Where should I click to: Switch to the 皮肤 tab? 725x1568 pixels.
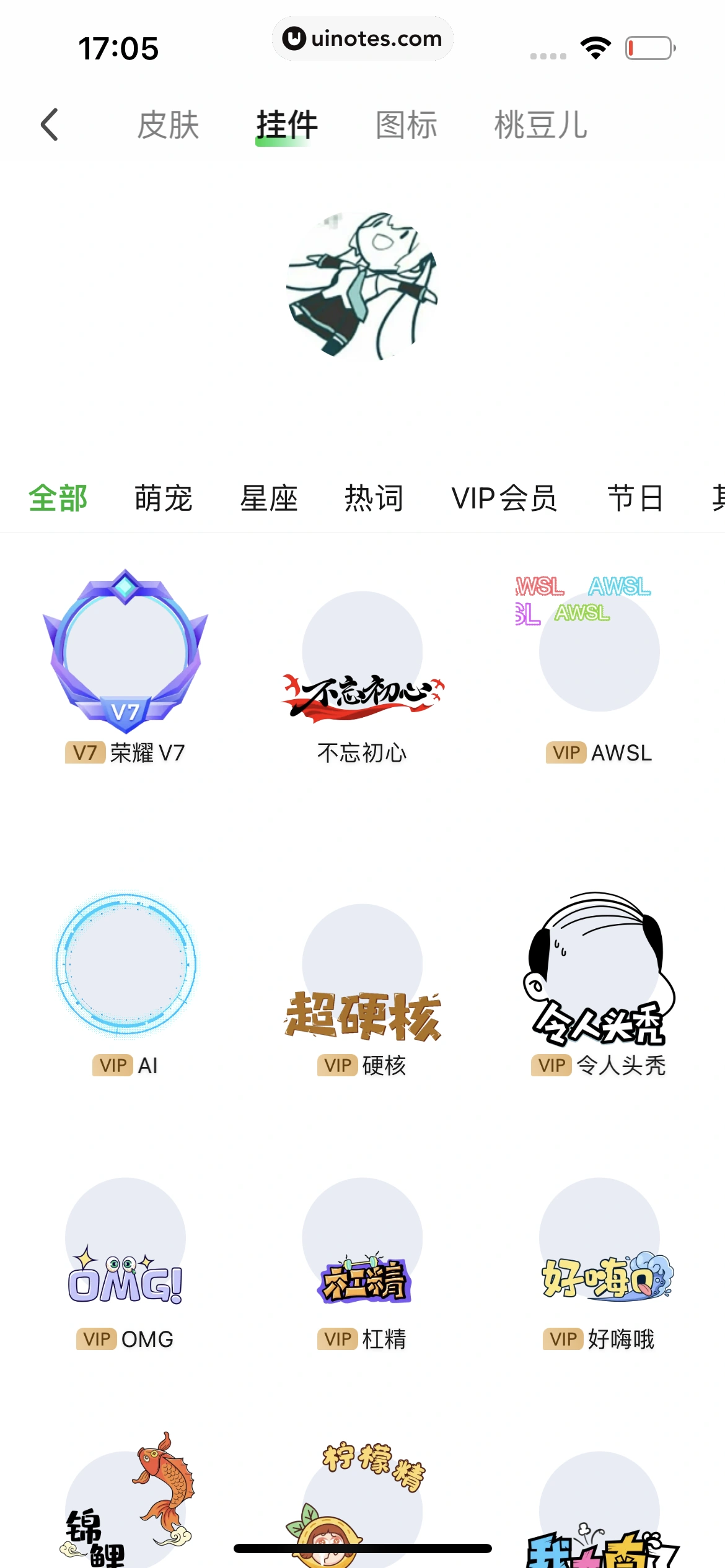tap(168, 125)
